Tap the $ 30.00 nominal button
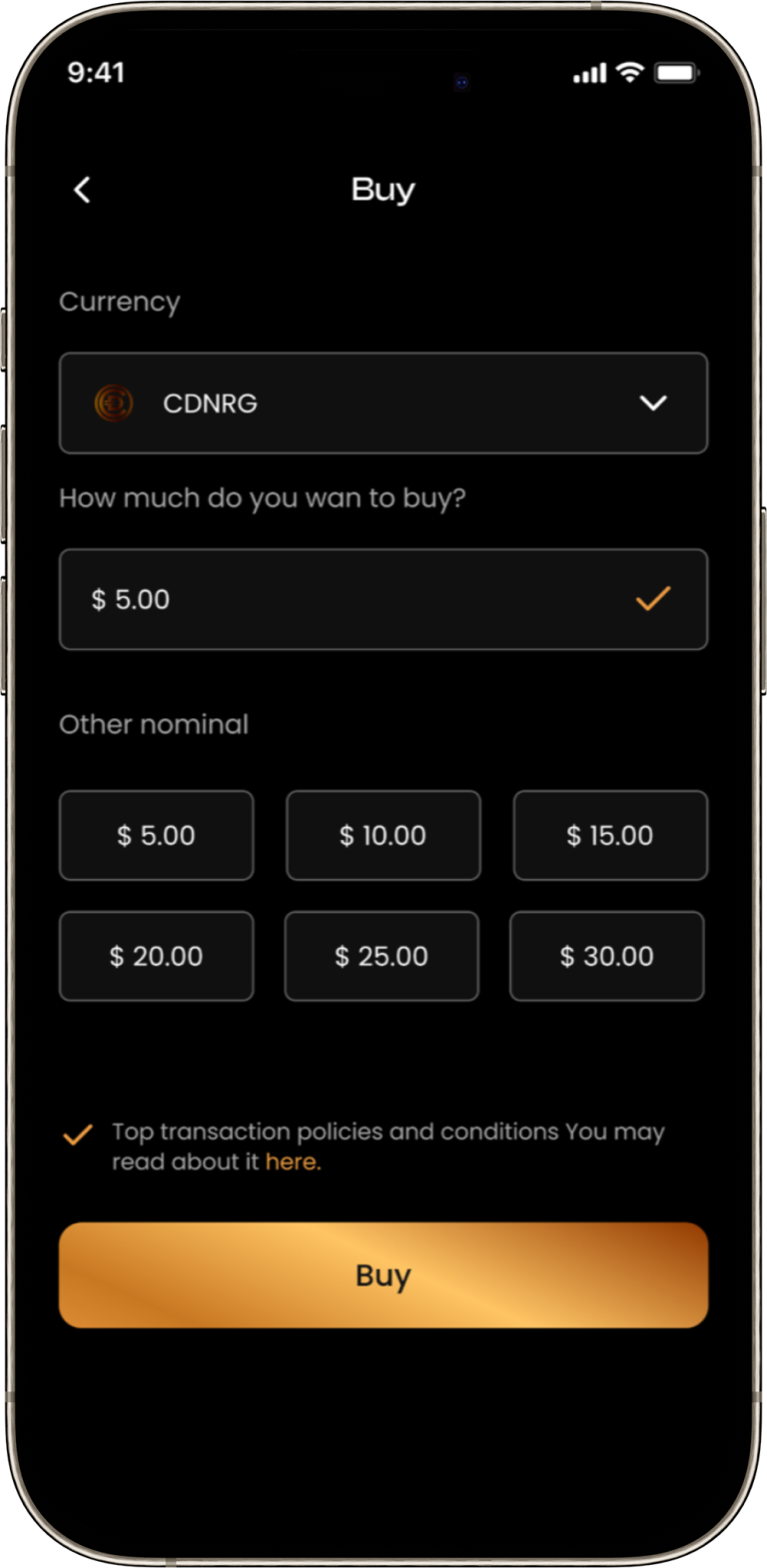The width and height of the screenshot is (767, 1568). click(x=607, y=956)
